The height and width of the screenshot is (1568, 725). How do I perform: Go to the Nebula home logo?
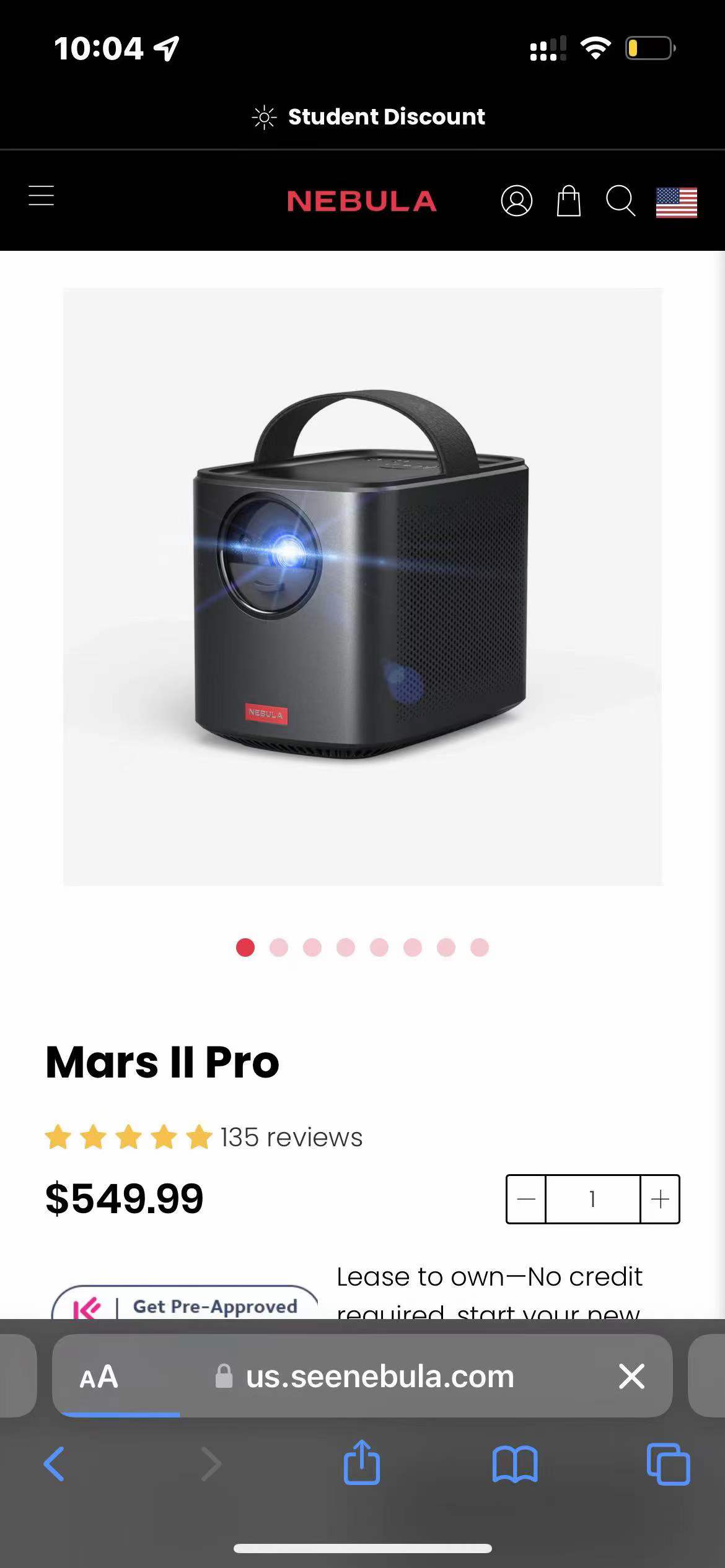pyautogui.click(x=362, y=201)
